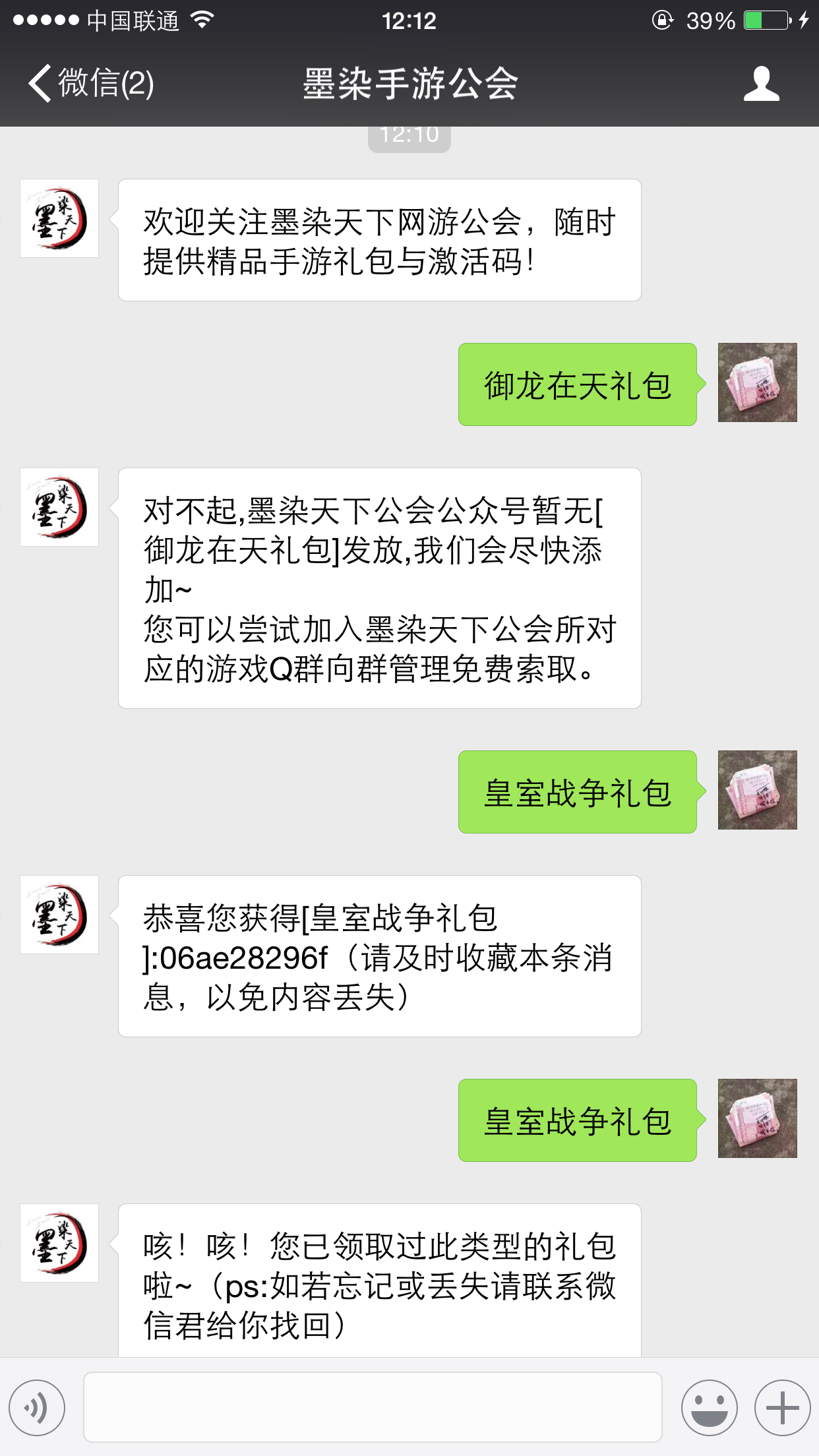Tap your own avatar next to 御龙在天礼包
The width and height of the screenshot is (819, 1456).
coord(757,382)
